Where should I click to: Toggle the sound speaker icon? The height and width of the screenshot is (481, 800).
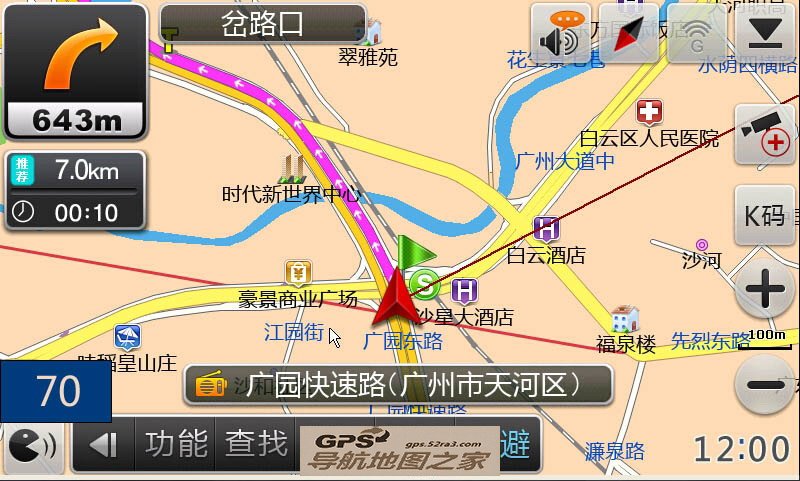(x=561, y=35)
